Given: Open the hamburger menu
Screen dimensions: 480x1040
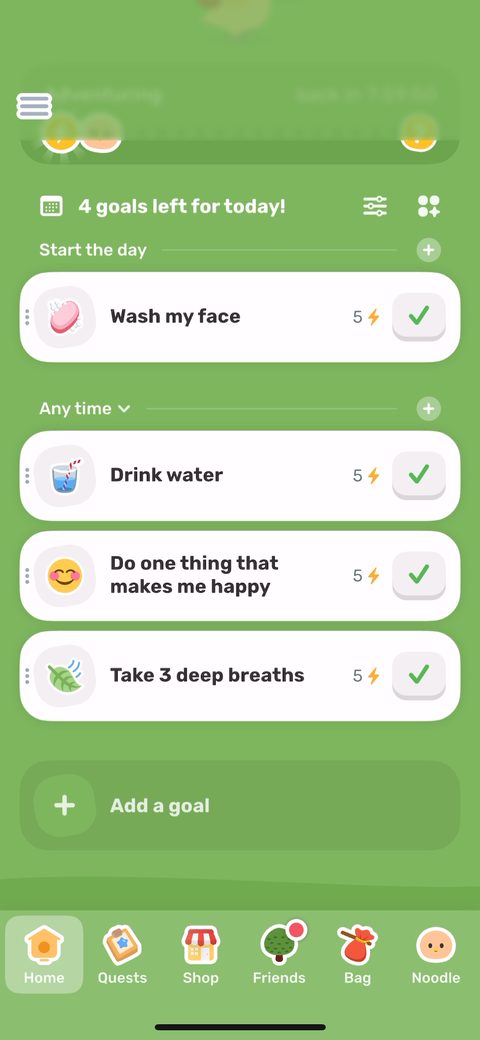Looking at the screenshot, I should pyautogui.click(x=34, y=106).
